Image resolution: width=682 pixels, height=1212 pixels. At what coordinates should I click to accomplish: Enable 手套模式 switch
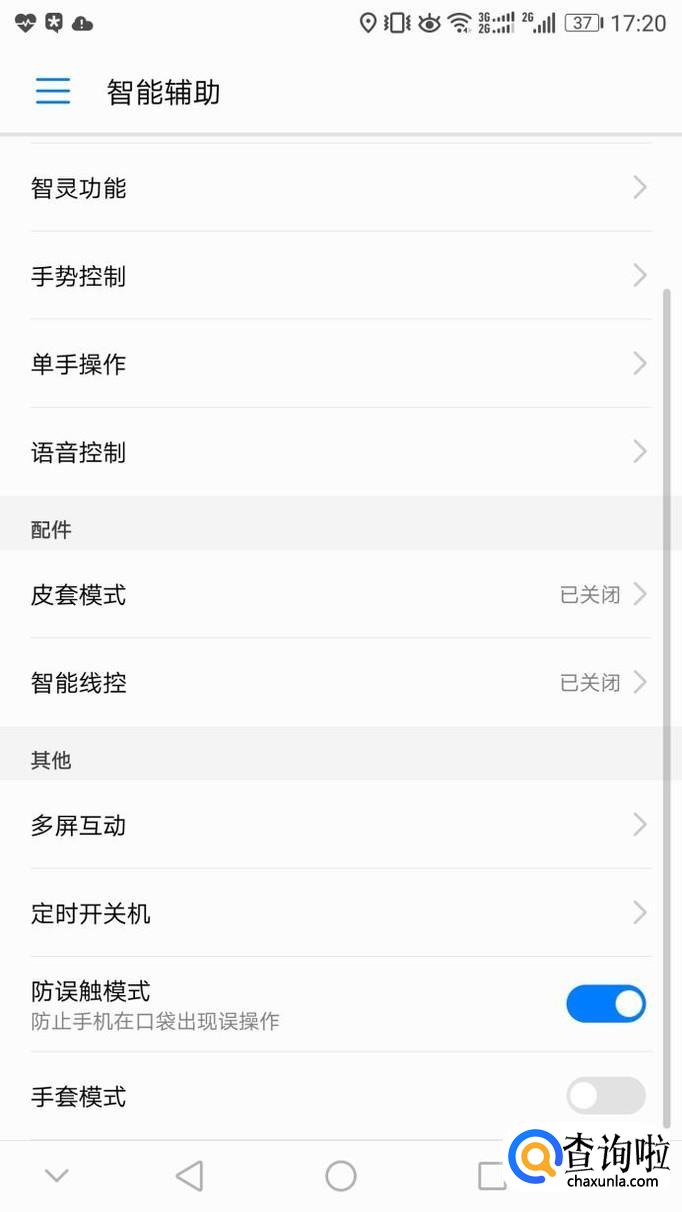(x=606, y=1096)
